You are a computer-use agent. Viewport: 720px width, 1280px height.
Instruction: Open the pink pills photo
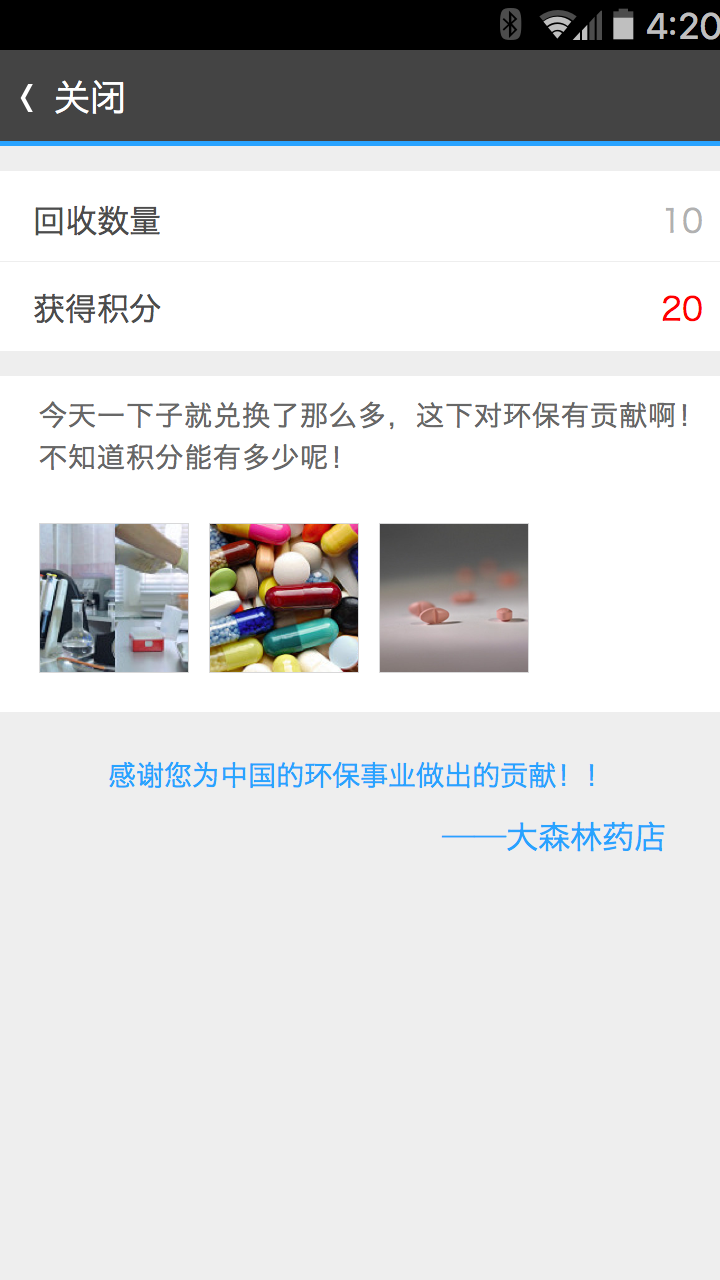pyautogui.click(x=454, y=598)
